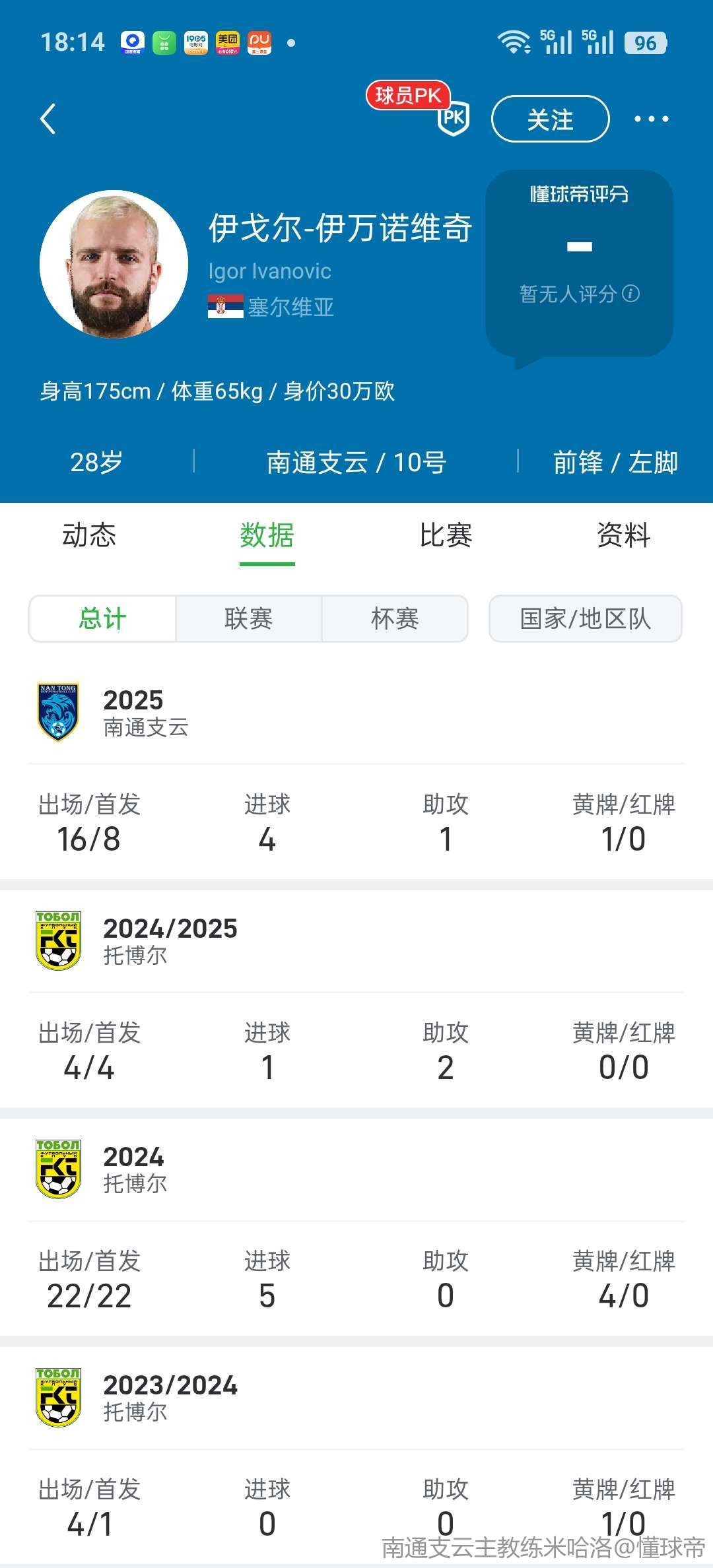The image size is (713, 1568).
Task: Go back using the top-left arrow
Action: [48, 119]
